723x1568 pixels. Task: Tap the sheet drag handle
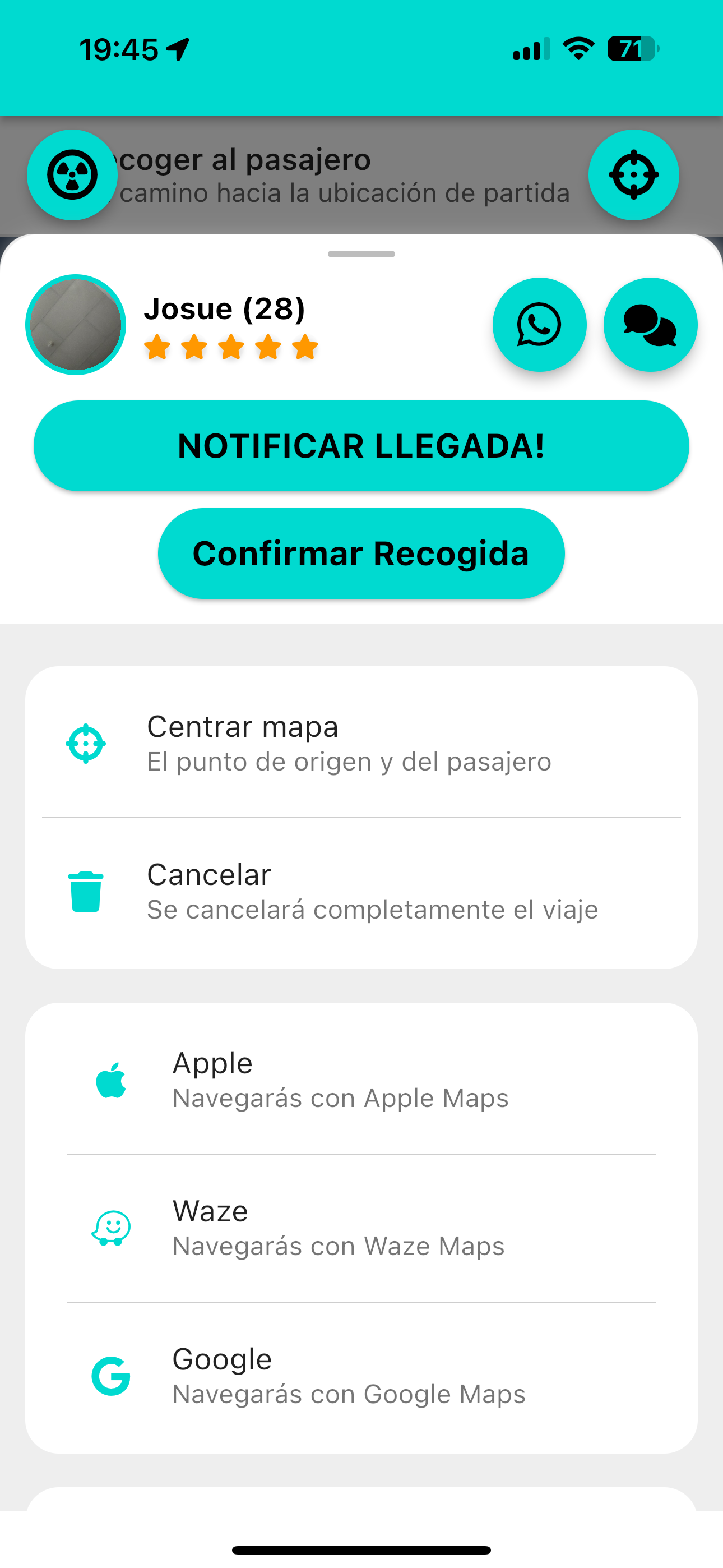pos(361,254)
